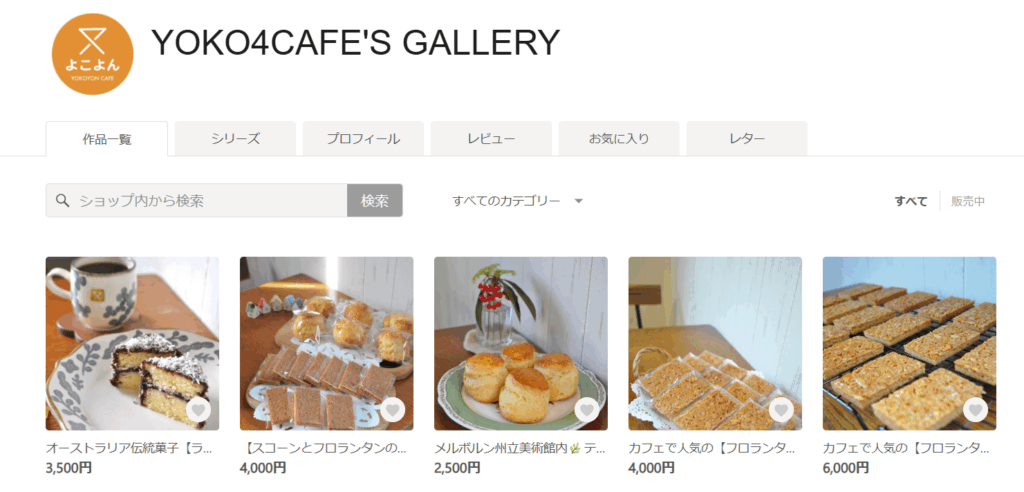
Task: Heart the フロランタン item priced 6,000円
Action: pyautogui.click(x=975, y=410)
